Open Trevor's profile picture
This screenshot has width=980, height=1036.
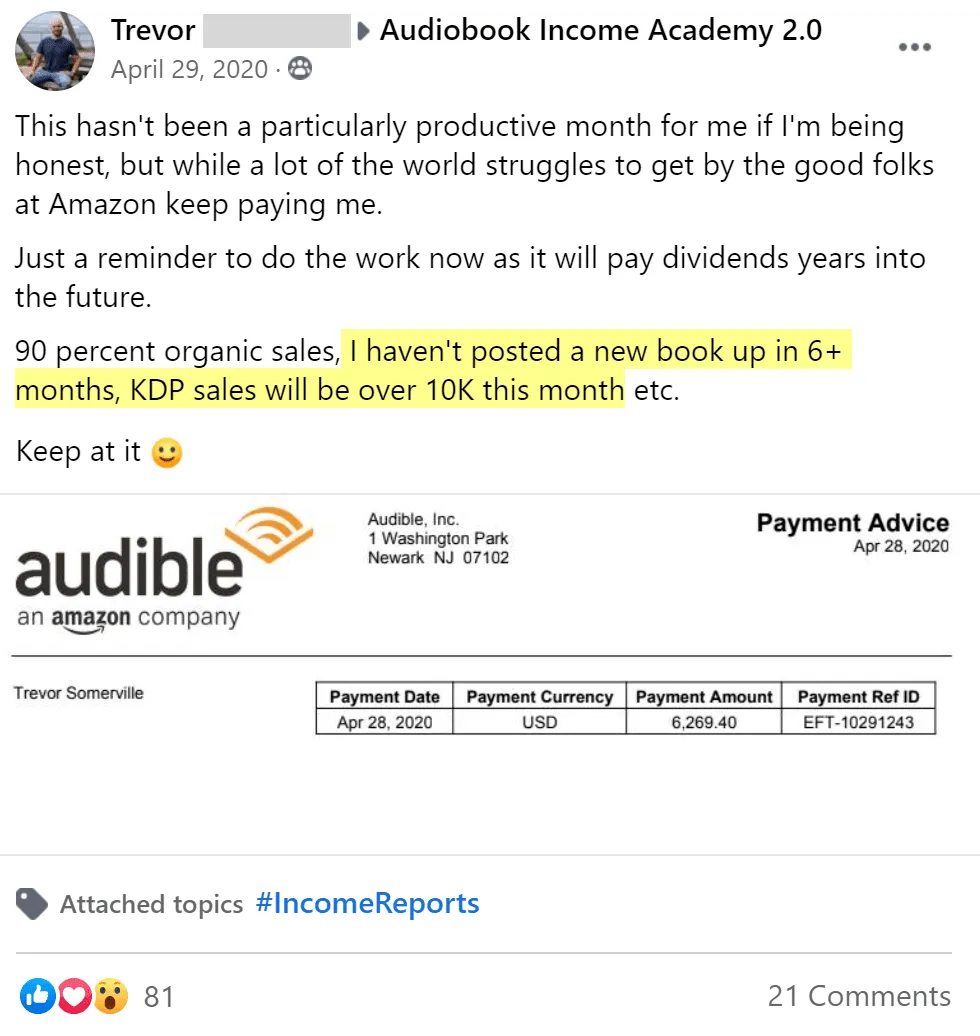tap(55, 51)
